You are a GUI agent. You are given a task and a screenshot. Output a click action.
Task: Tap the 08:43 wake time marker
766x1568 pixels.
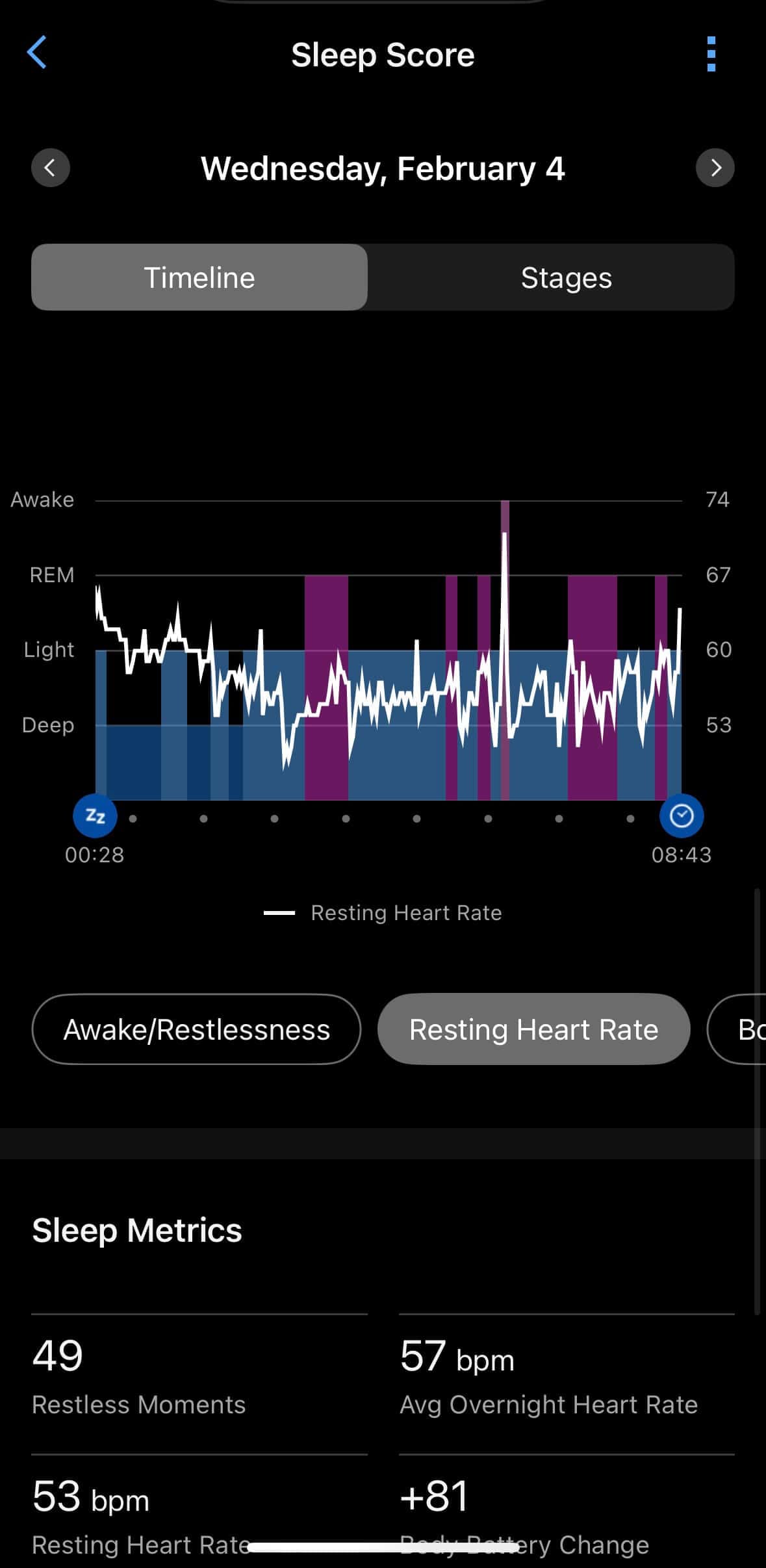pyautogui.click(x=682, y=855)
